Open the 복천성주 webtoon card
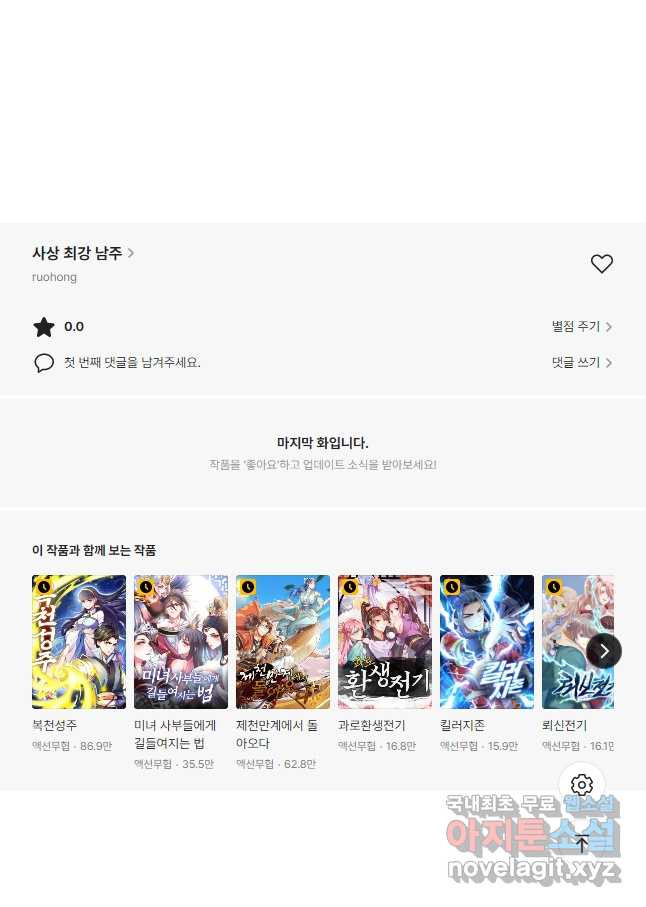Screen dimensions: 646x907 (79, 642)
